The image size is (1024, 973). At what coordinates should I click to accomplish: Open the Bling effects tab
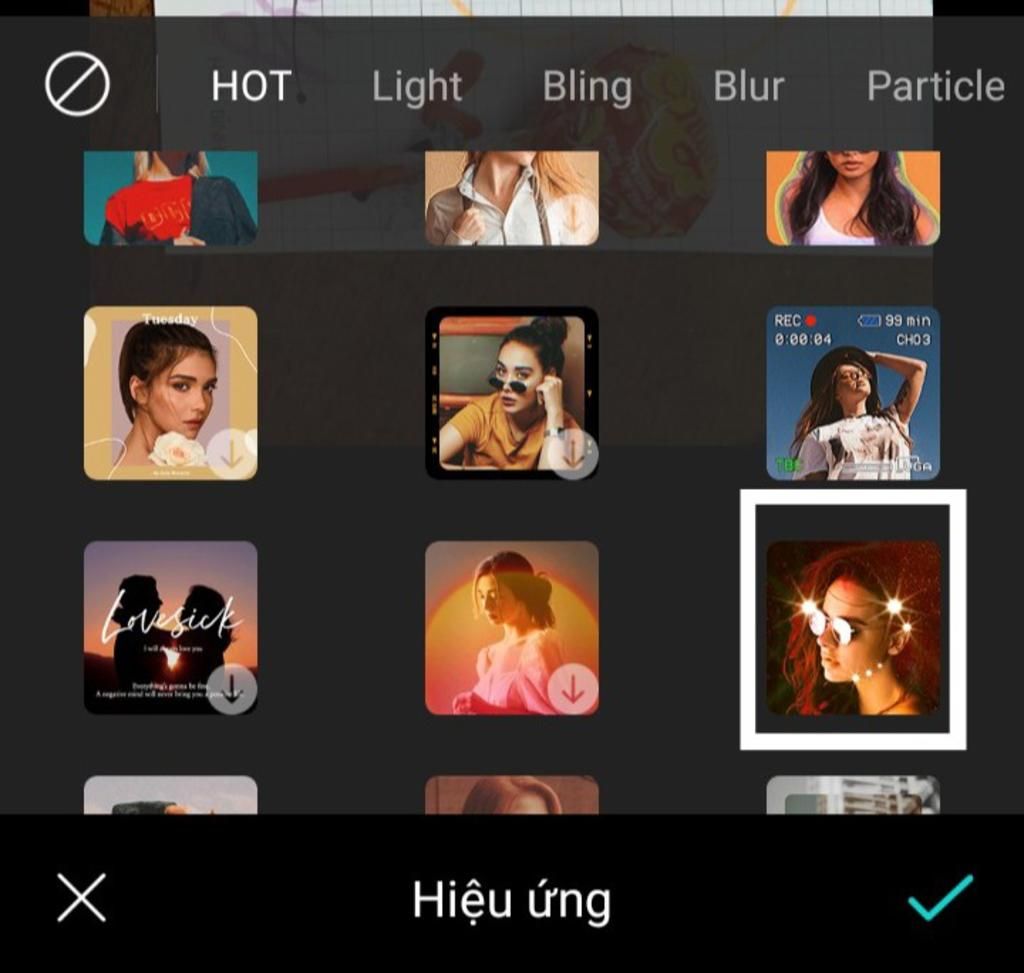tap(587, 87)
